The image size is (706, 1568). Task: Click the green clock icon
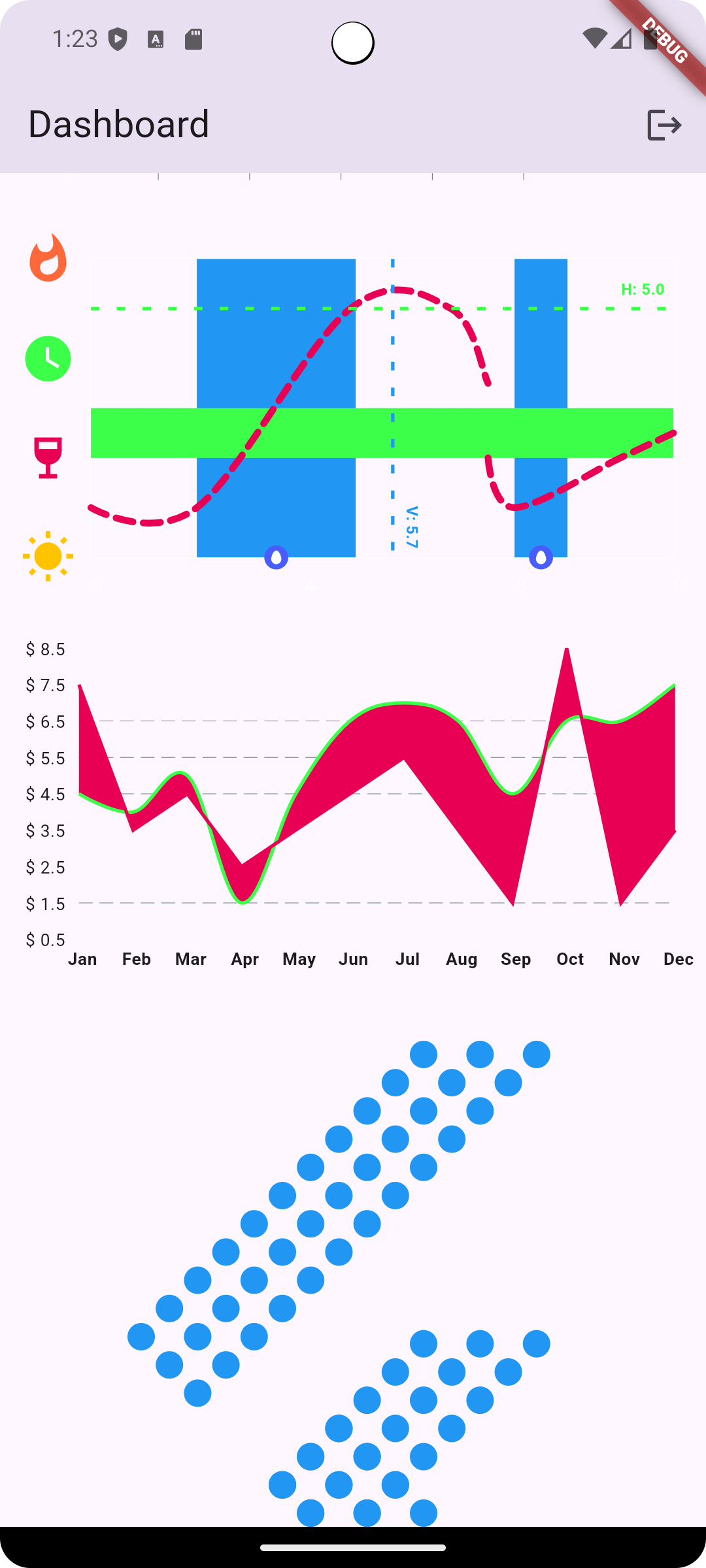(x=46, y=358)
